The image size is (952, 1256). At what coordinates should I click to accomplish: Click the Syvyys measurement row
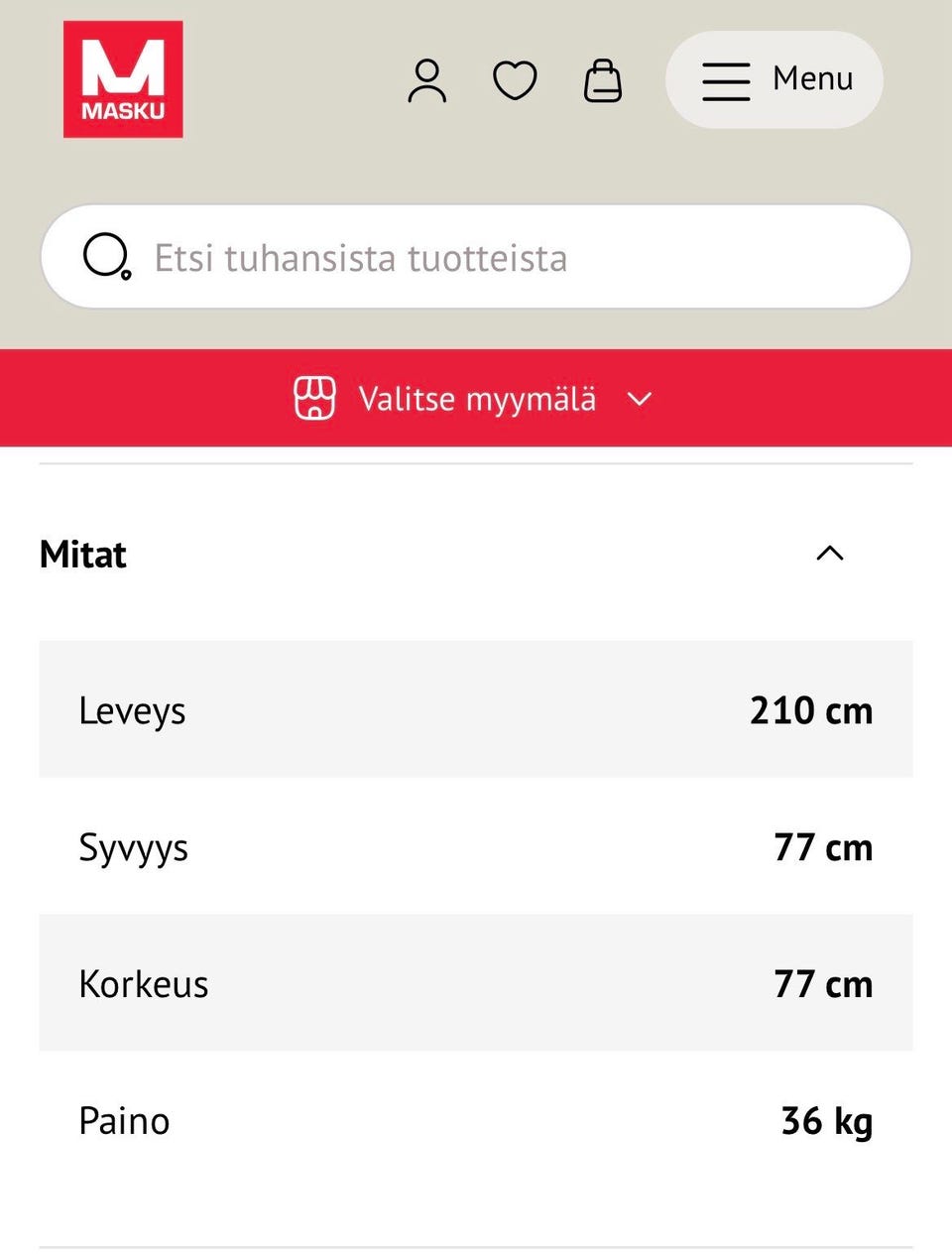pos(476,846)
